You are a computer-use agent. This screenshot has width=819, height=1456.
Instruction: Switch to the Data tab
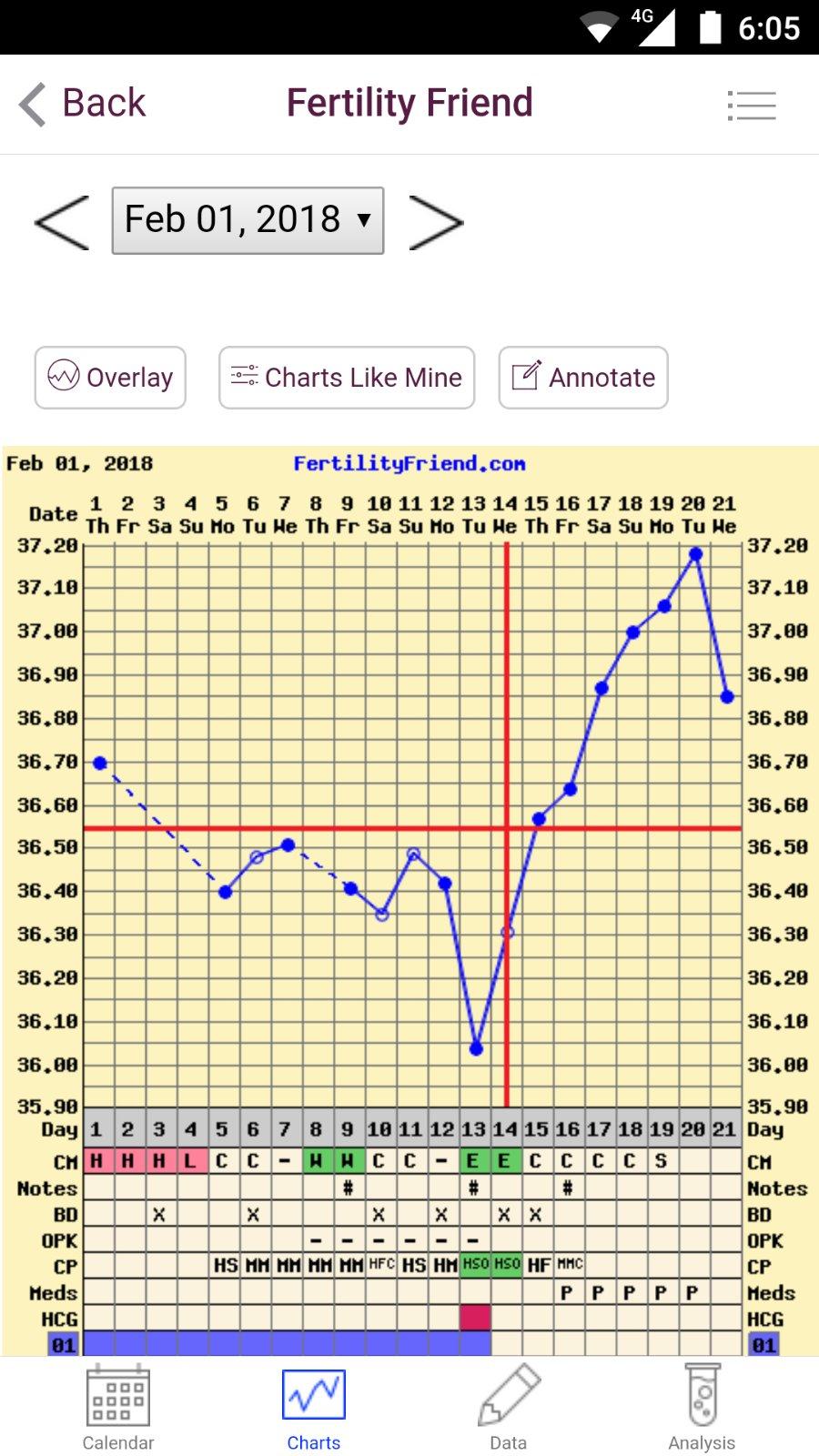tap(508, 1406)
